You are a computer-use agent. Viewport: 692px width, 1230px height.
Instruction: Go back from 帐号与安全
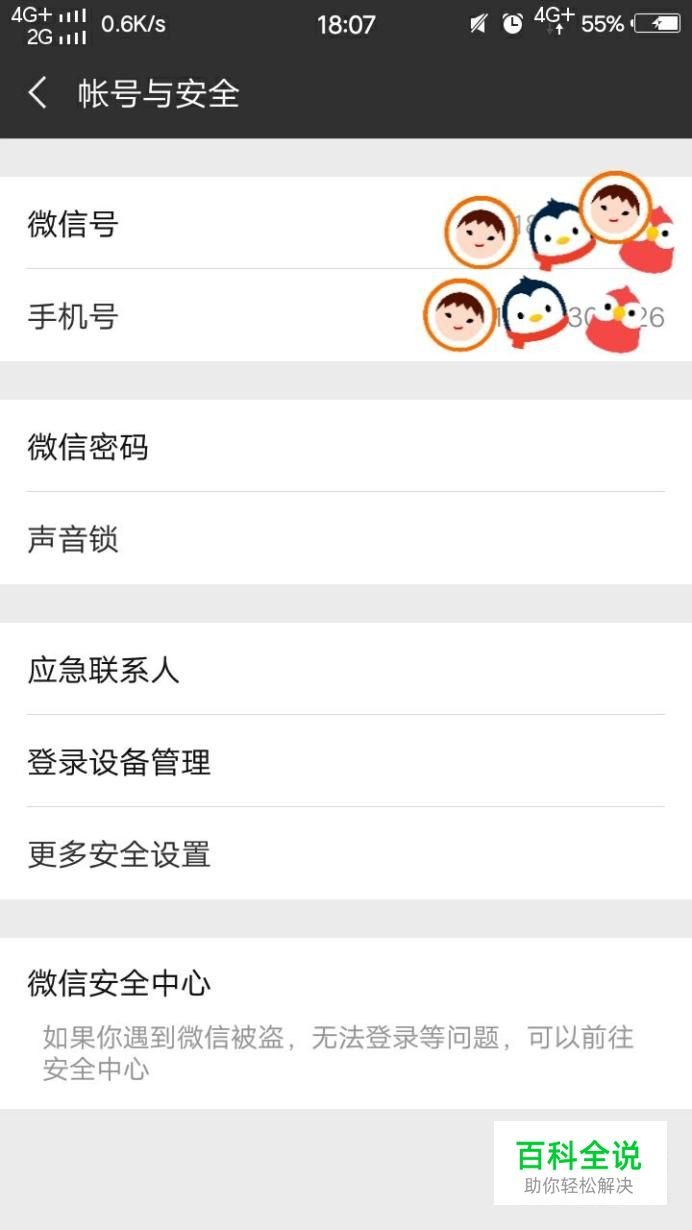[38, 93]
